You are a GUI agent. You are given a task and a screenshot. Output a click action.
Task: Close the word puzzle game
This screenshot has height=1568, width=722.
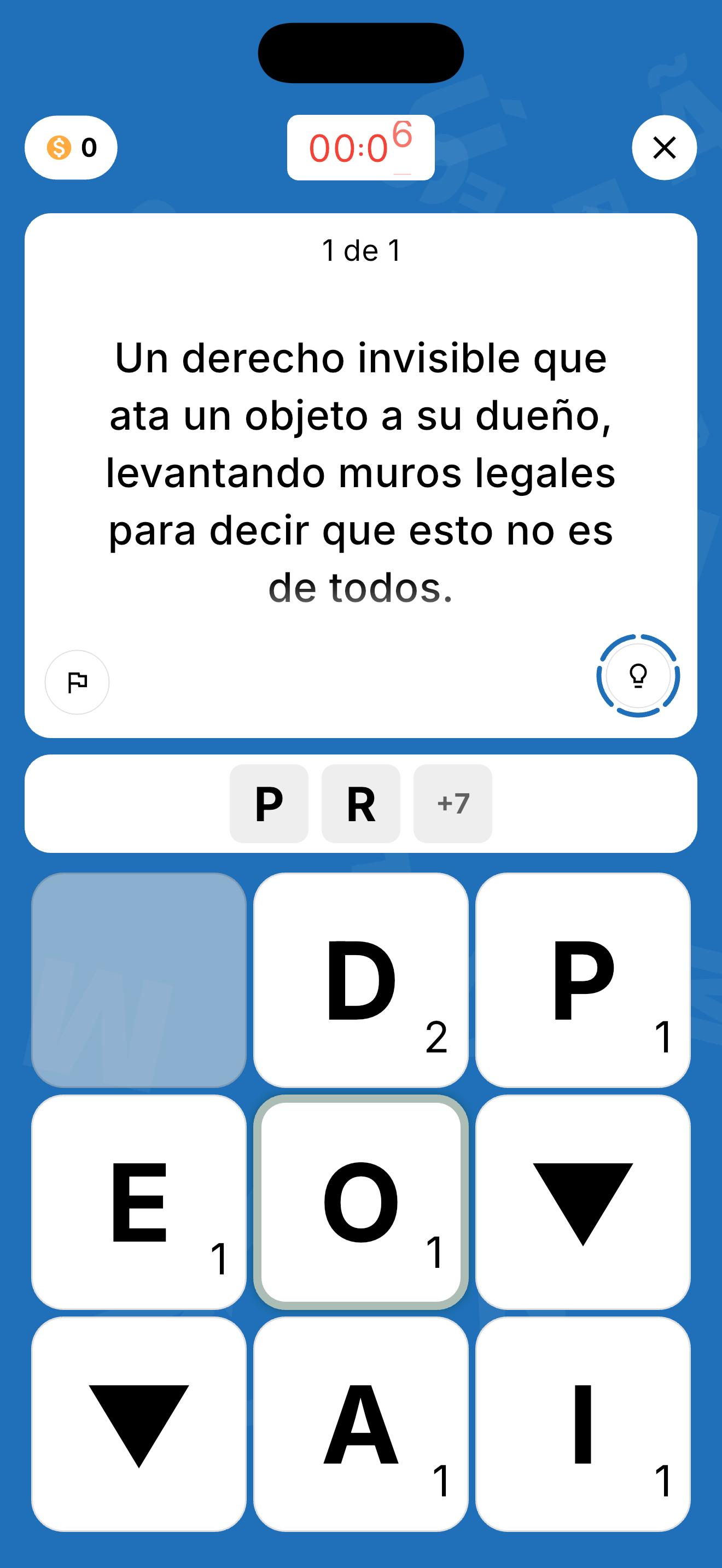click(663, 147)
